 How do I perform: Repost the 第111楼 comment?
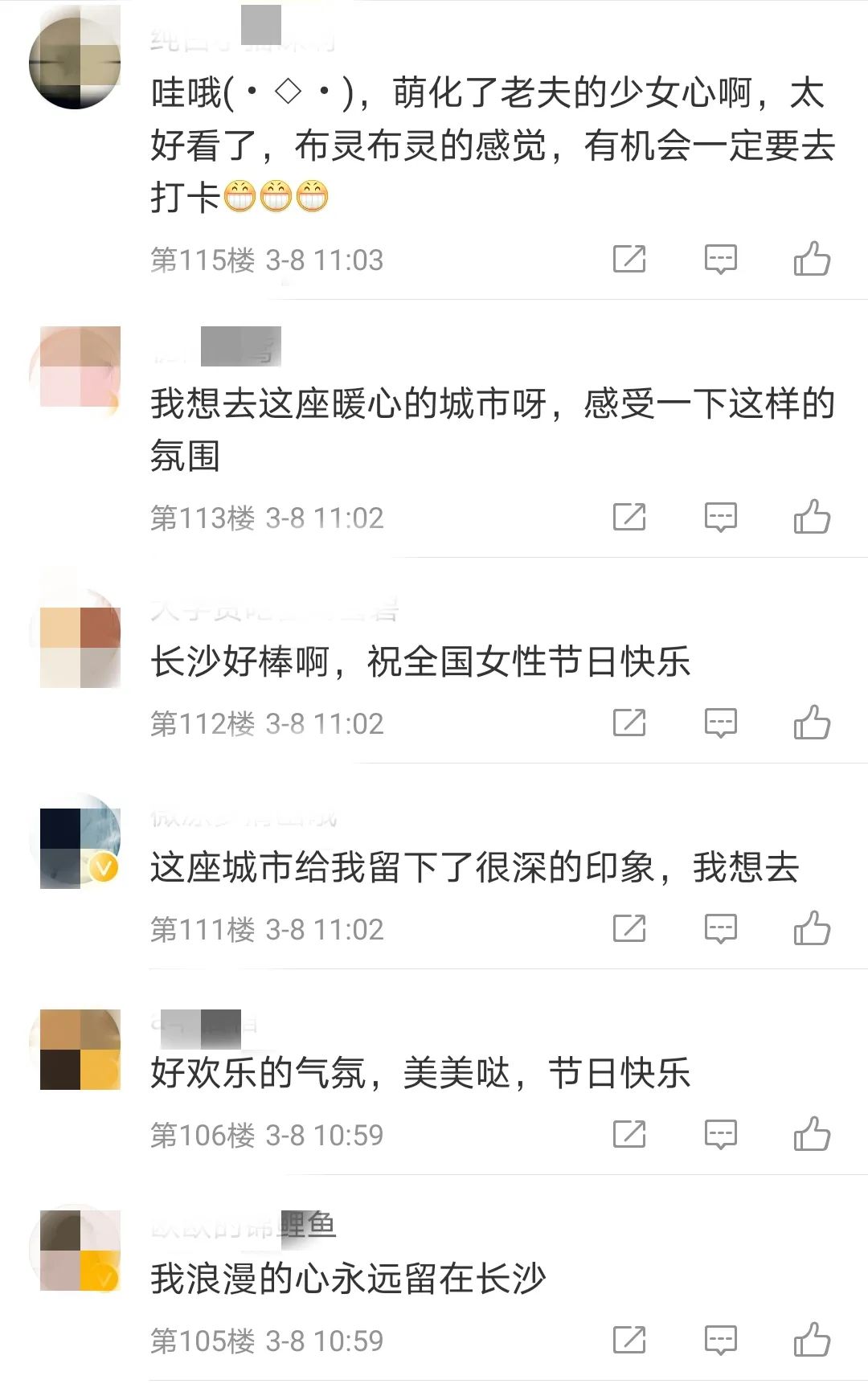(x=629, y=928)
